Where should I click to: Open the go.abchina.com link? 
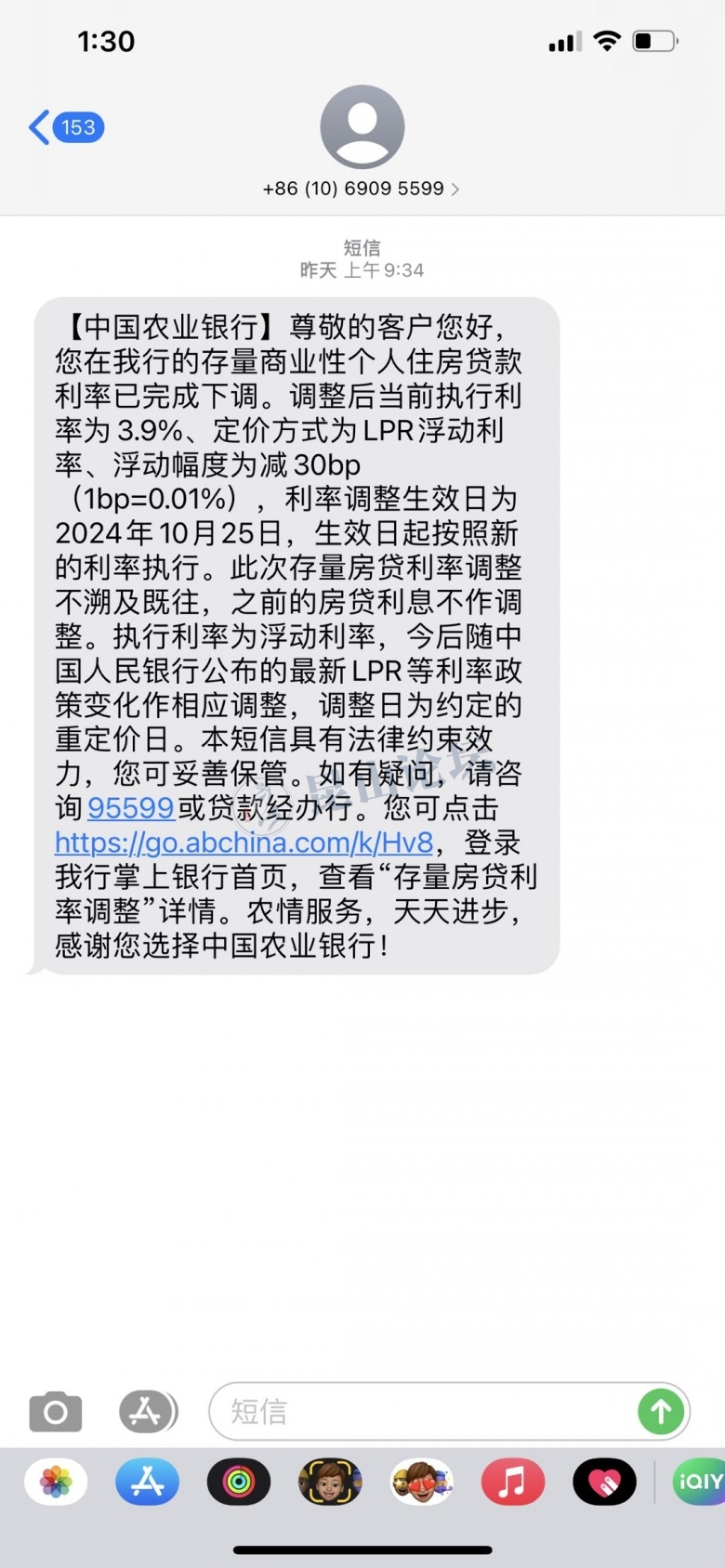[x=244, y=843]
